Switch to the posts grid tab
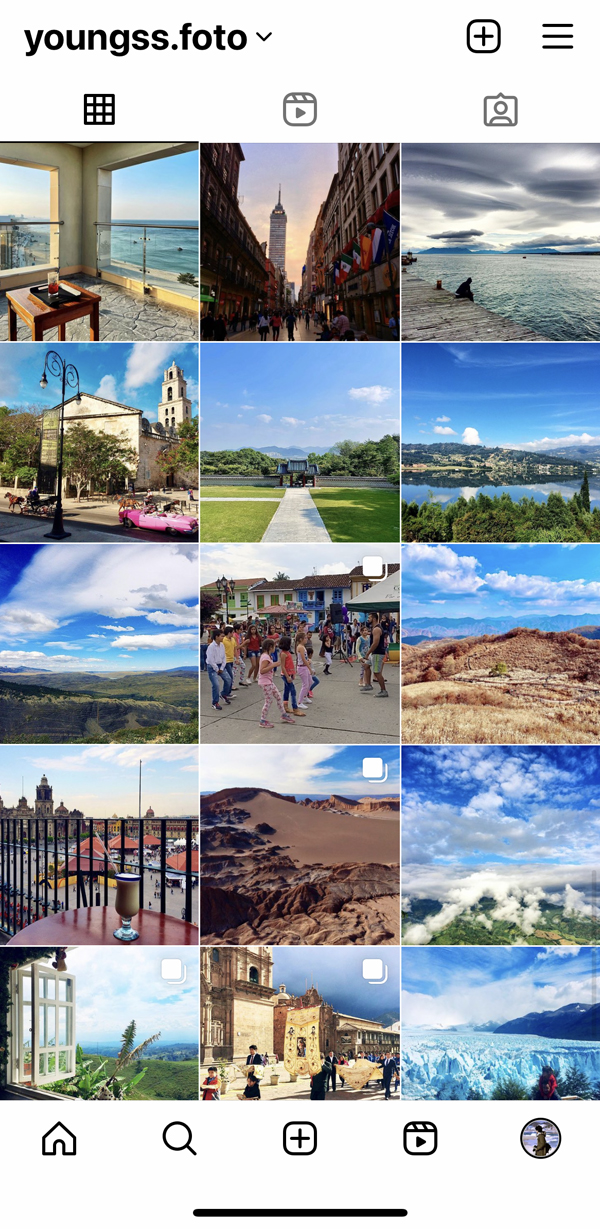This screenshot has width=600, height=1229. click(99, 109)
